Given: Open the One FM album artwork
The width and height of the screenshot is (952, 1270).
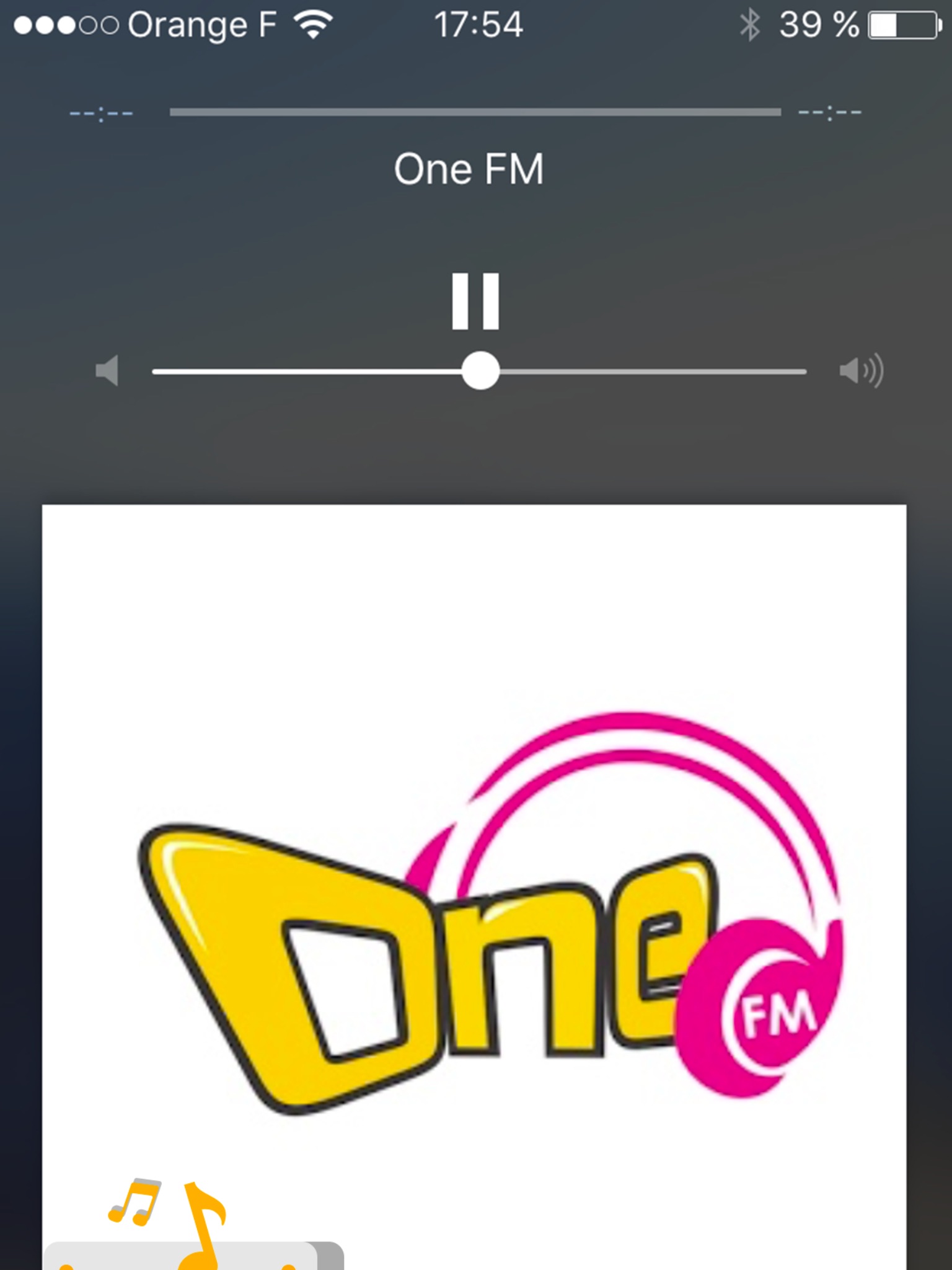Looking at the screenshot, I should pos(474,887).
